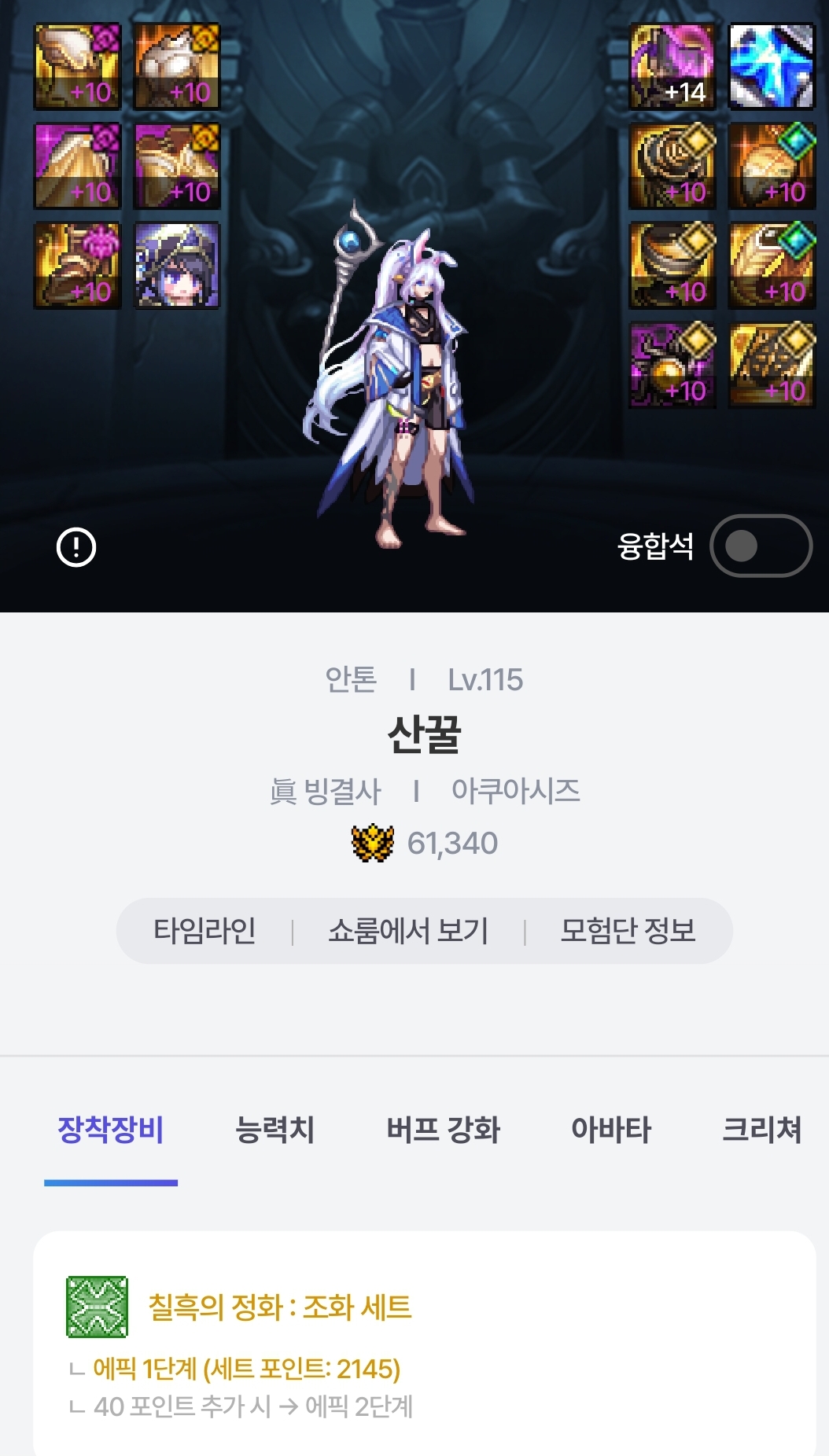
Task: Go to the 크리쳐 tab
Action: (x=761, y=1130)
